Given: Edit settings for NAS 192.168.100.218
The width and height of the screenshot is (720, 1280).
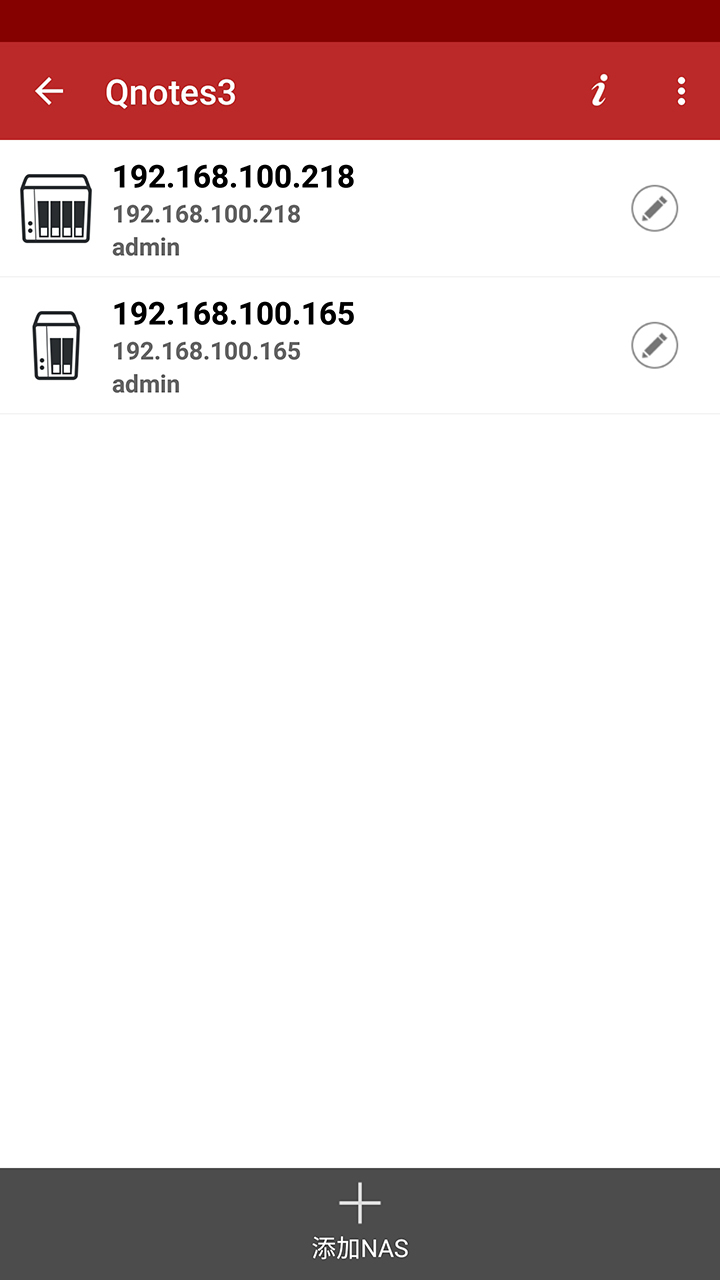Looking at the screenshot, I should tap(655, 209).
